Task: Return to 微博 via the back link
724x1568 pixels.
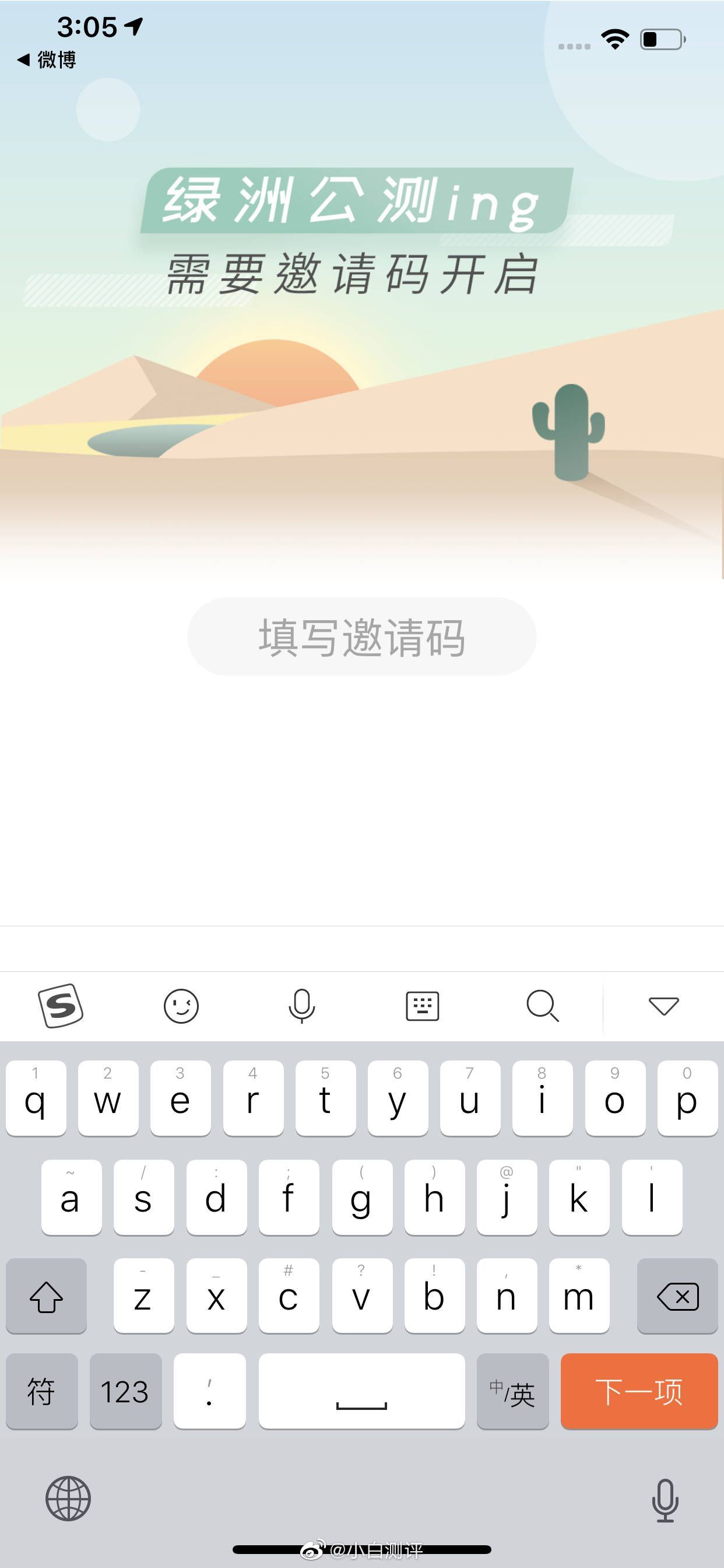Action: (47, 60)
